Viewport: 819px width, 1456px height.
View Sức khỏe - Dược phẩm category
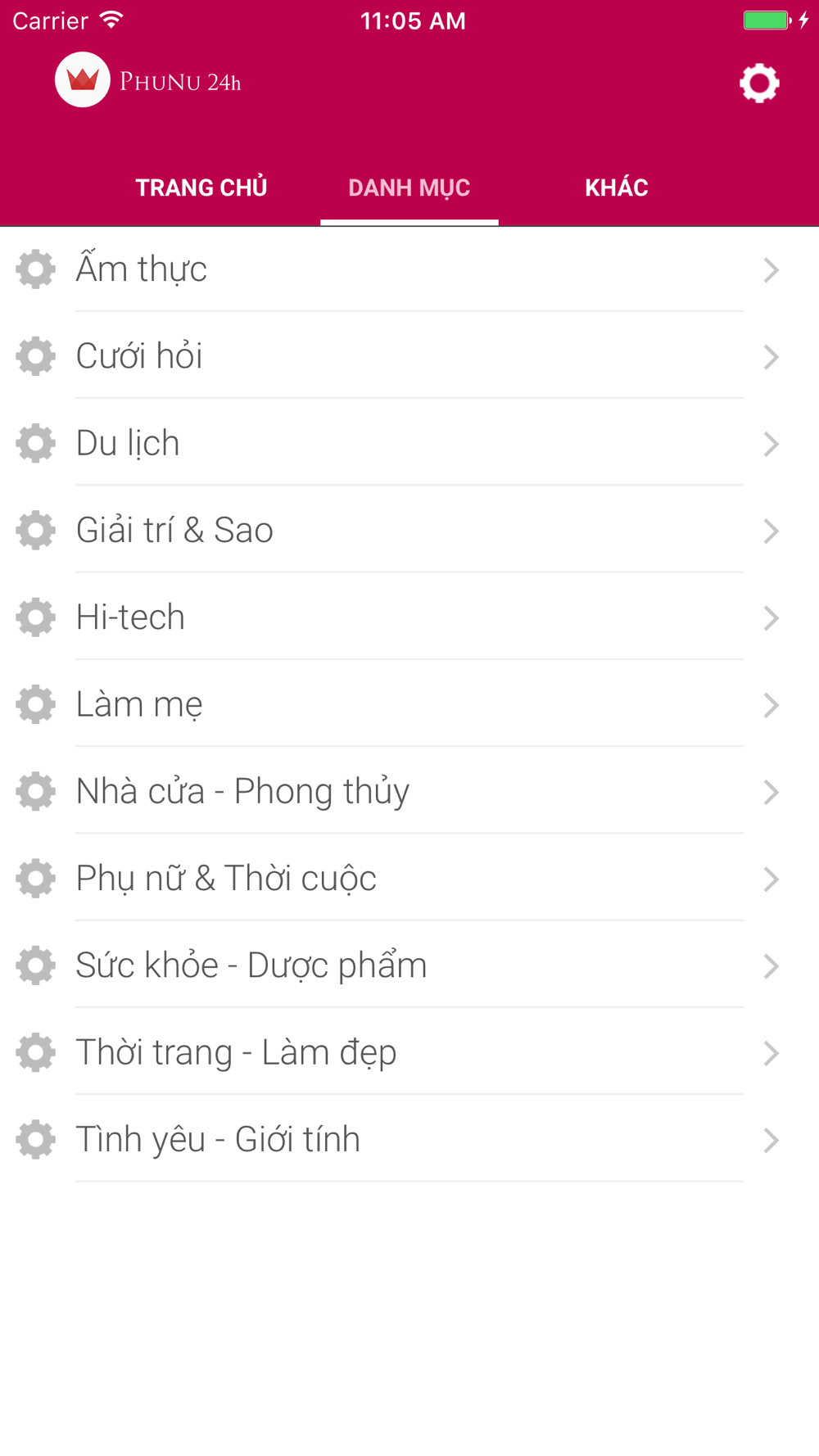click(x=393, y=965)
